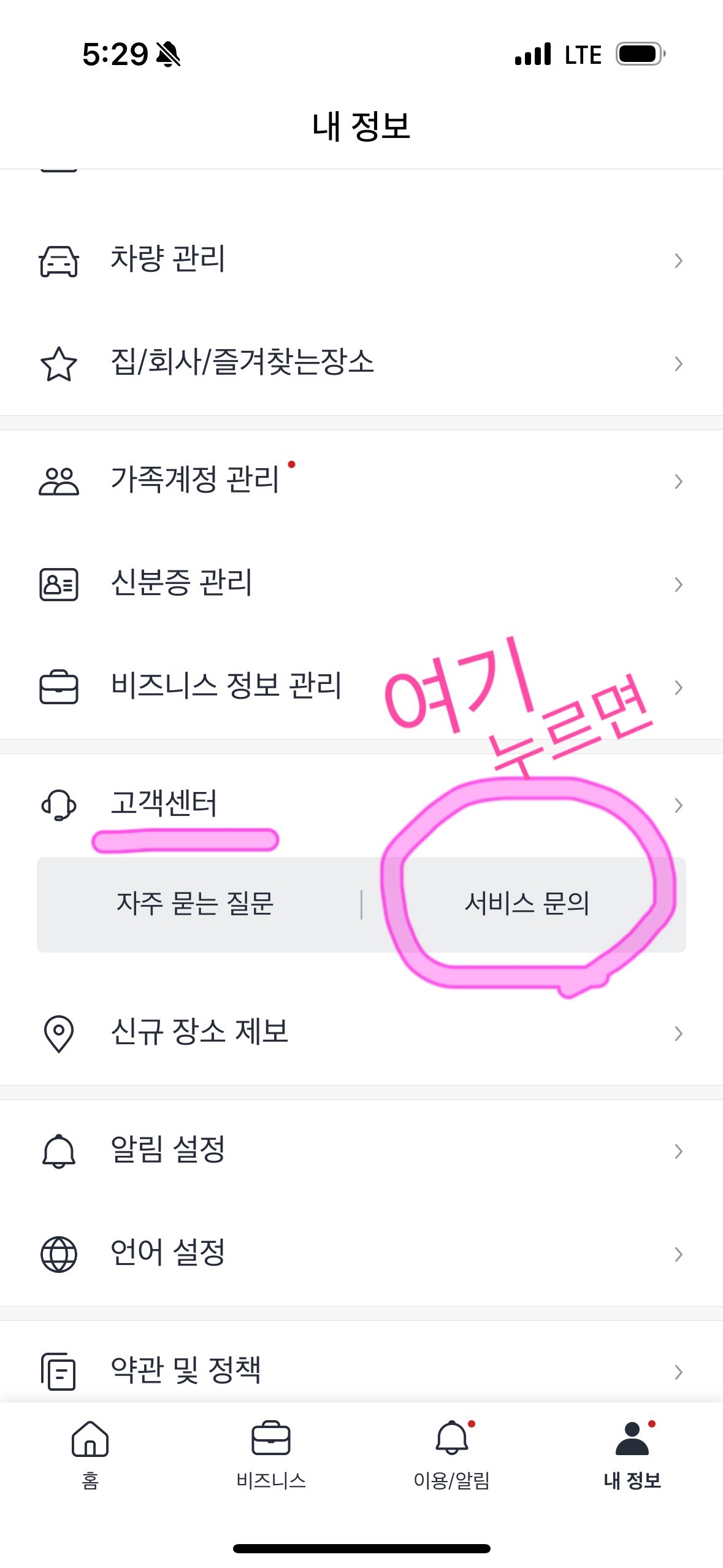723x1568 pixels.
Task: Click the star icon for 집/회사/즐겨찾는장소
Action: click(58, 364)
